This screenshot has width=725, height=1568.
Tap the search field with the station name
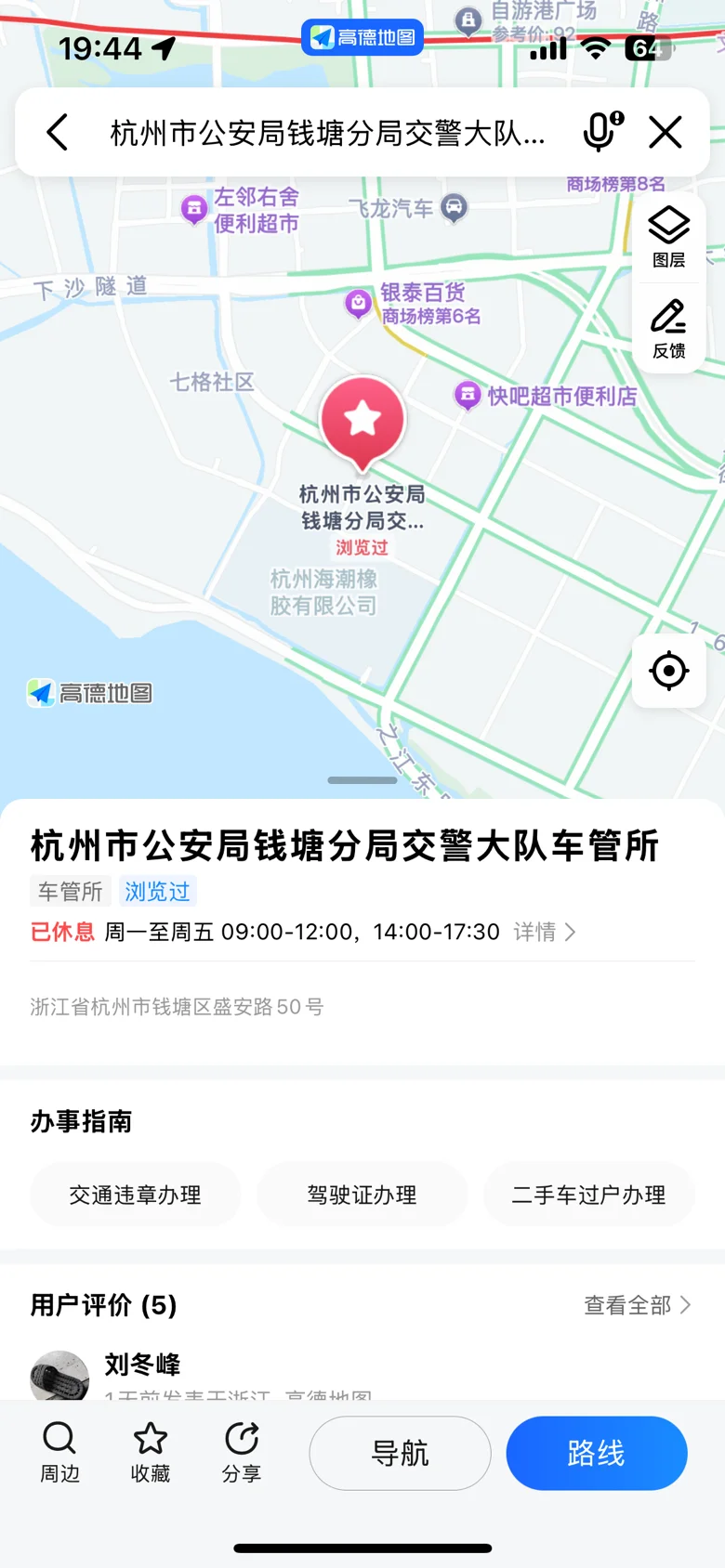pos(327,133)
